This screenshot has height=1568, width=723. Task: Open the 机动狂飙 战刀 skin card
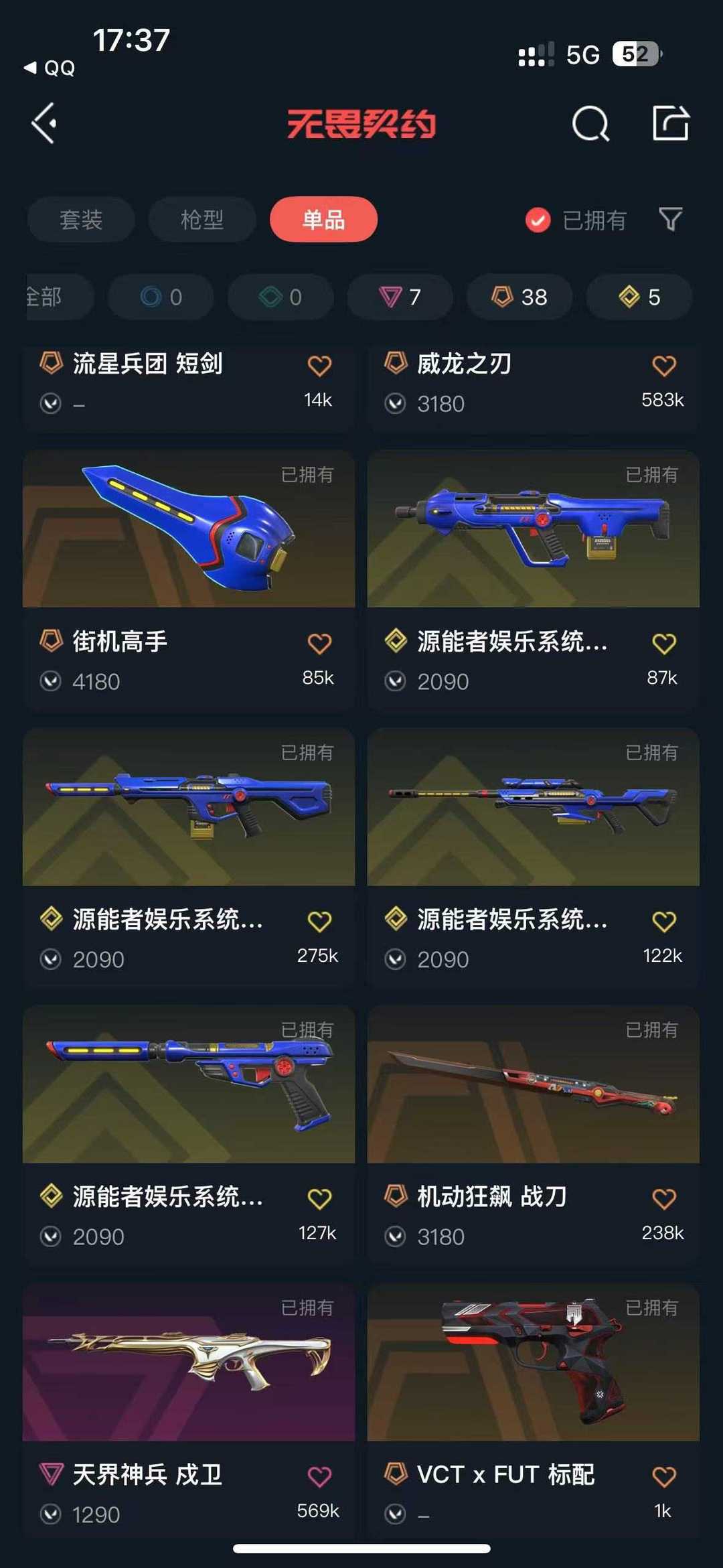coord(534,1135)
